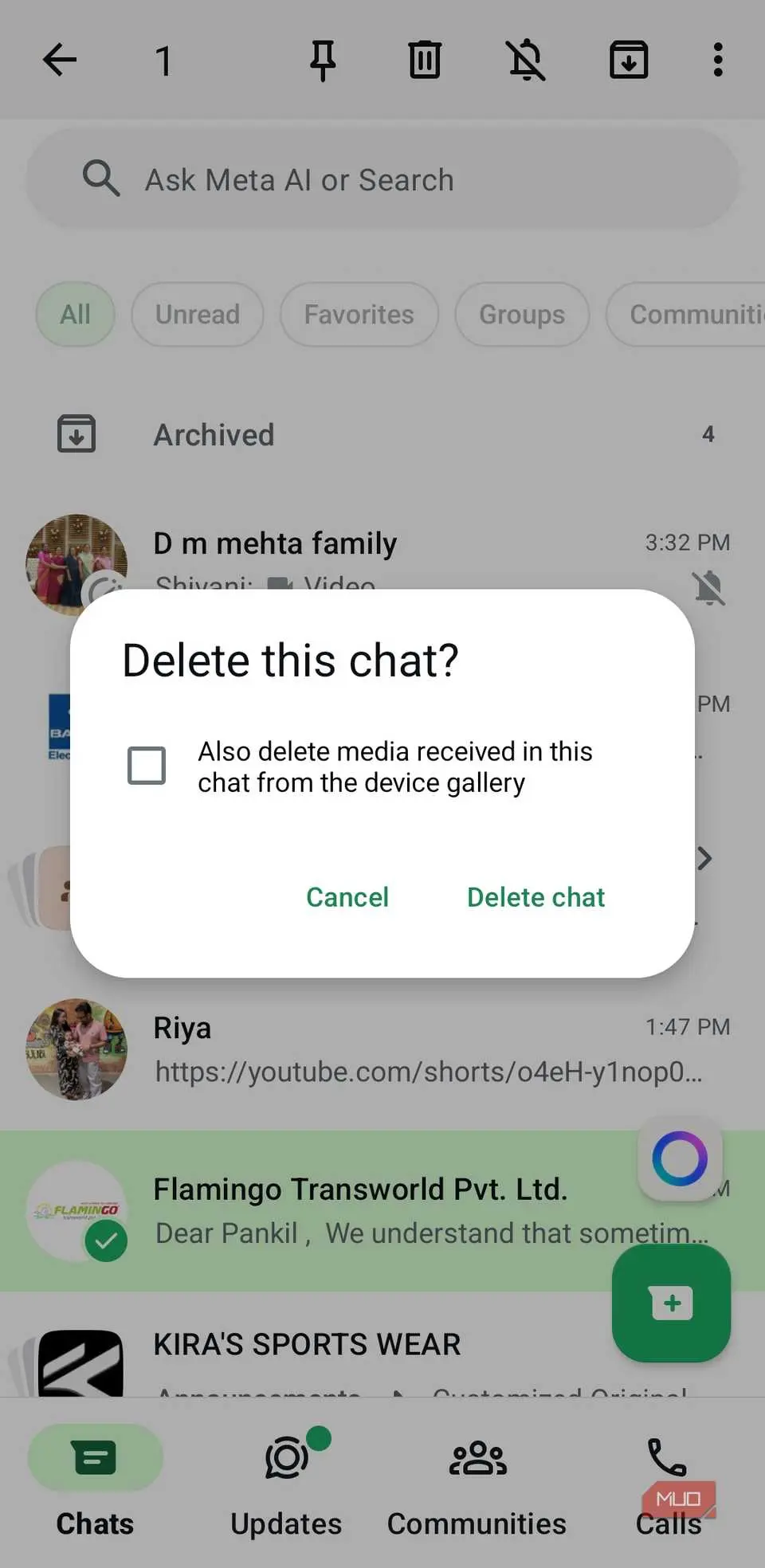Check also delete media from gallery box

tap(147, 766)
